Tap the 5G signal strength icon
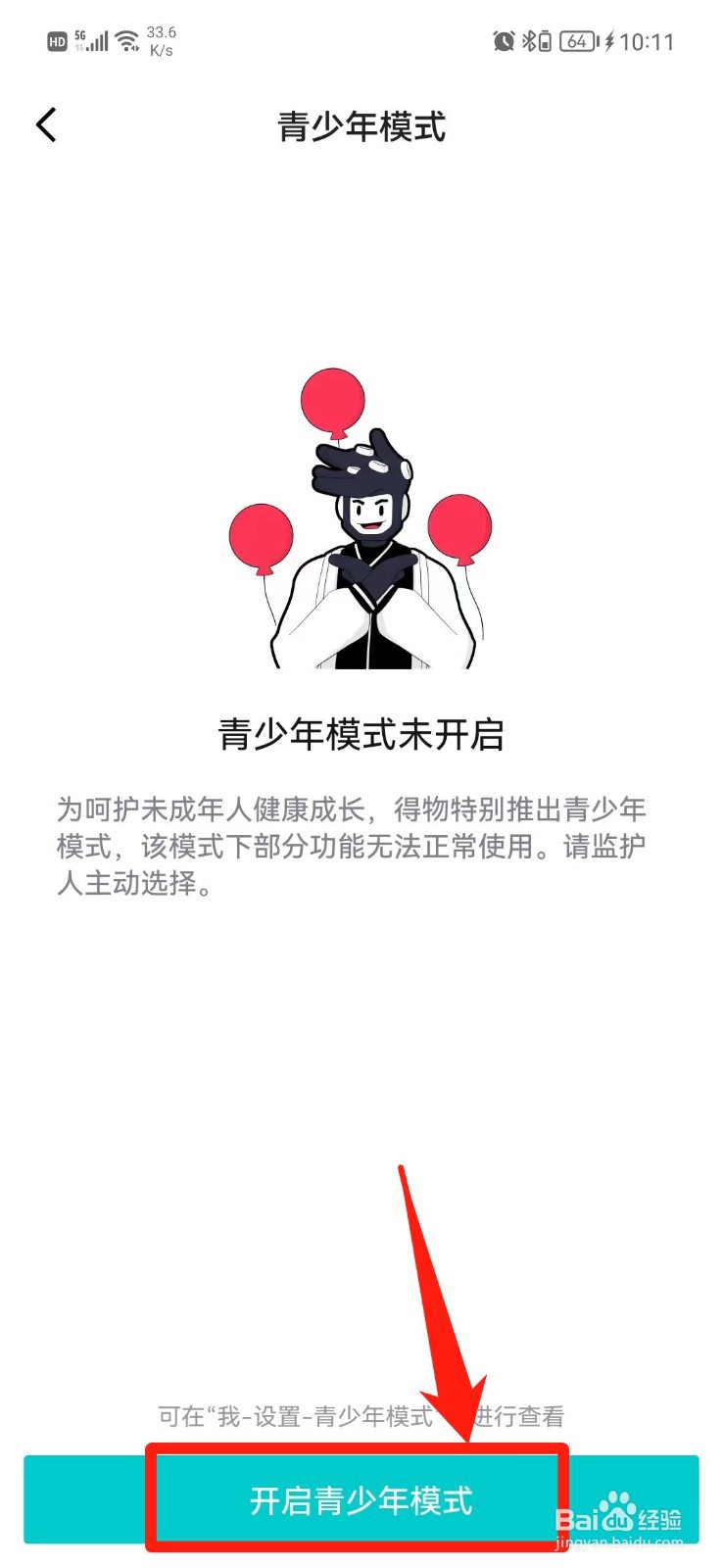The width and height of the screenshot is (723, 1568). [93, 41]
